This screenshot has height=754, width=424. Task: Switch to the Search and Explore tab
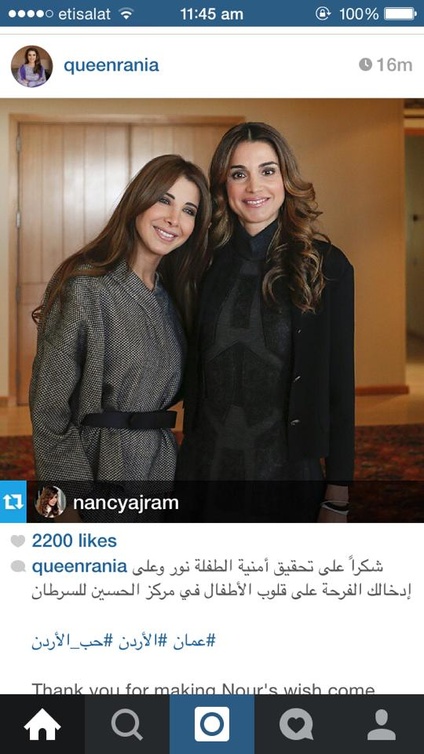(127, 724)
